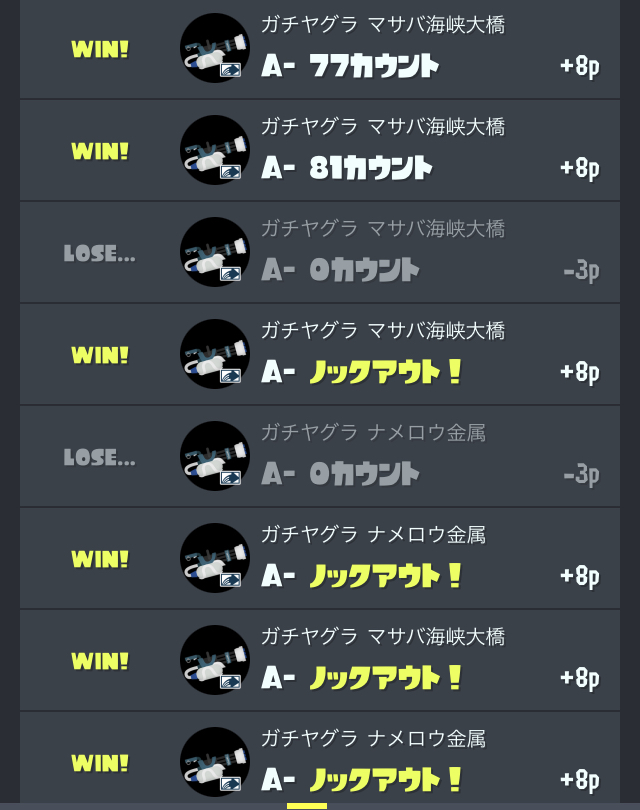
Task: Select the lost battle at ナメロウ金属
Action: [320, 457]
